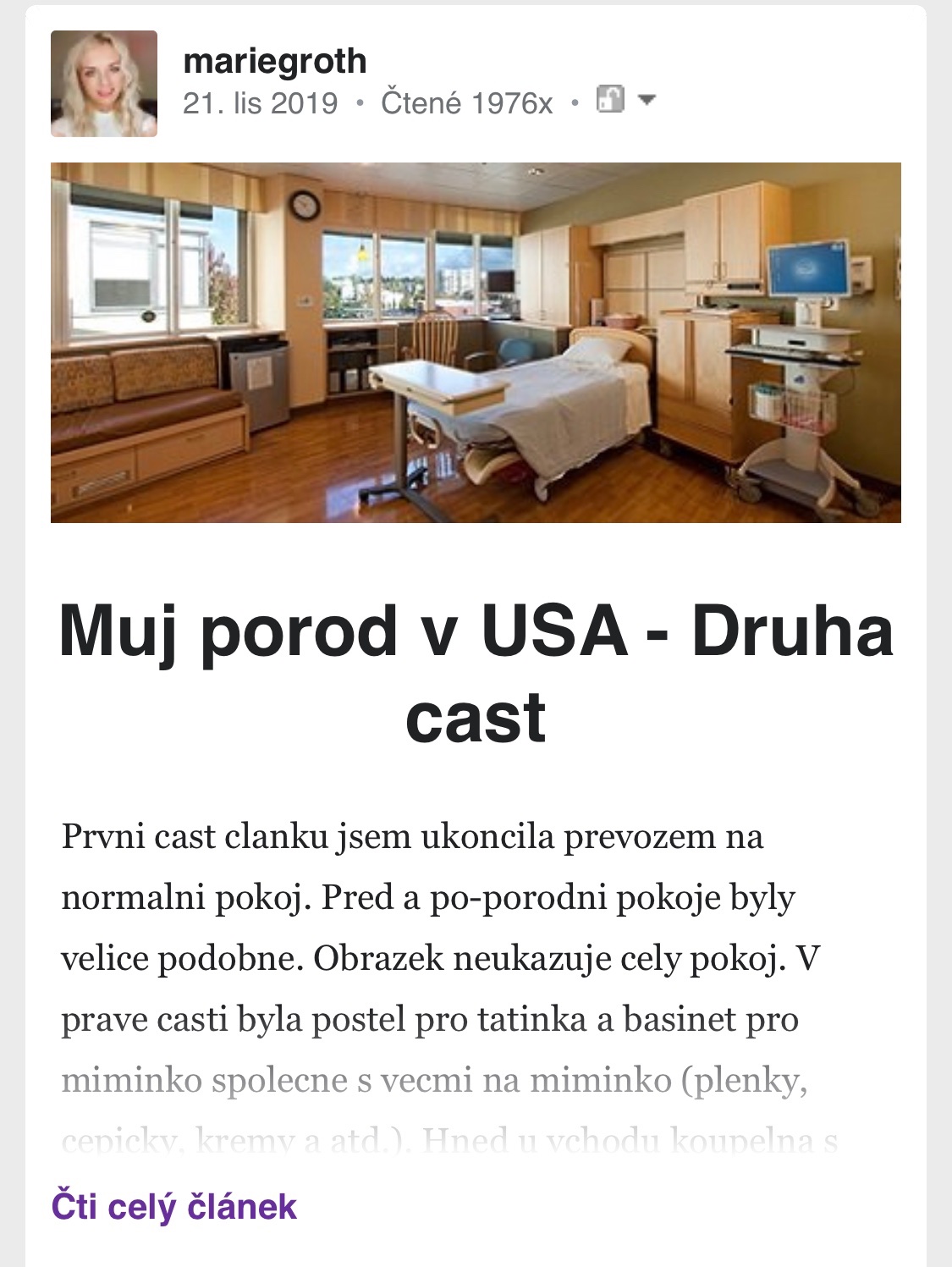Screen dimensions: 952x1267
Task: Open mariegroth's profile picture
Action: pos(104,84)
